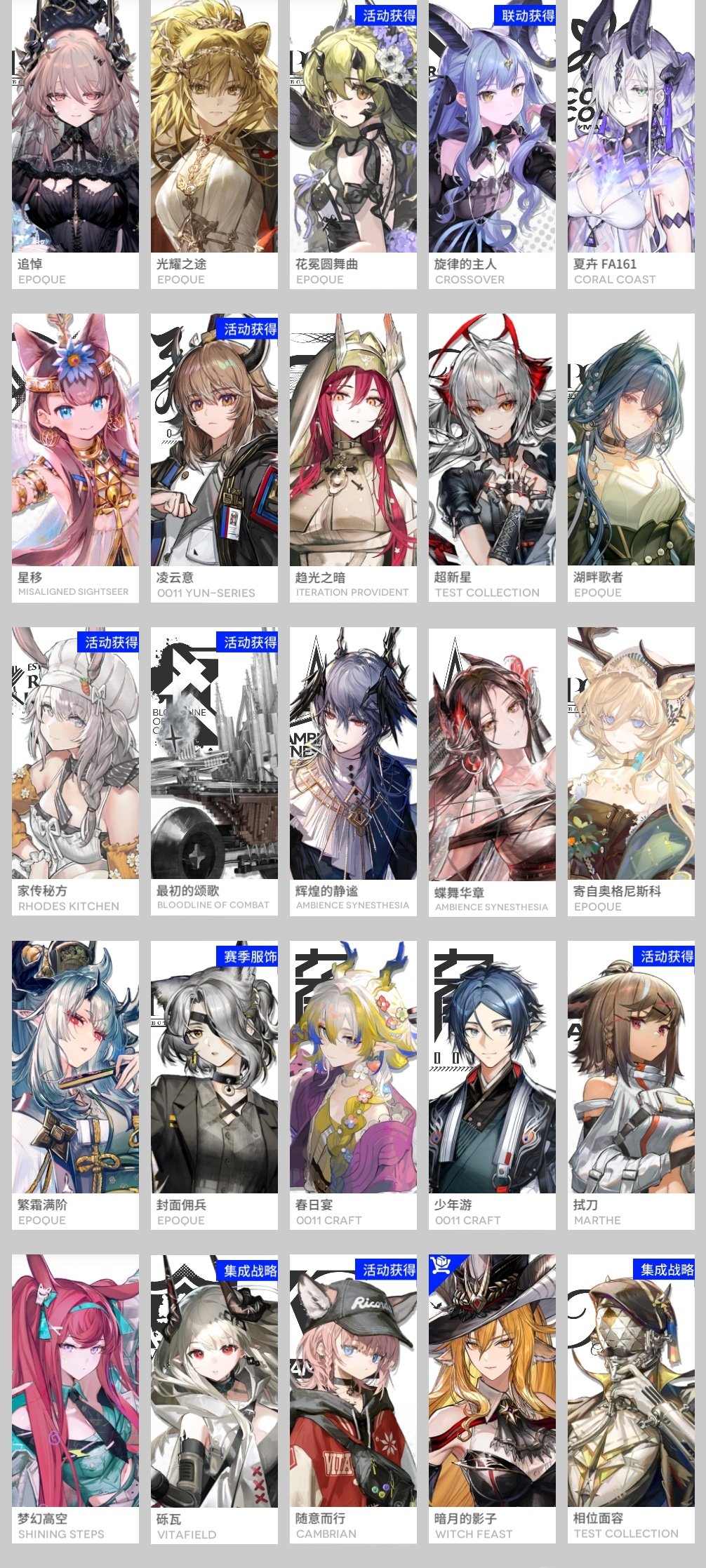Select the 凌云意 0011 YUN-SERIES card
The image size is (706, 1568).
[x=214, y=457]
